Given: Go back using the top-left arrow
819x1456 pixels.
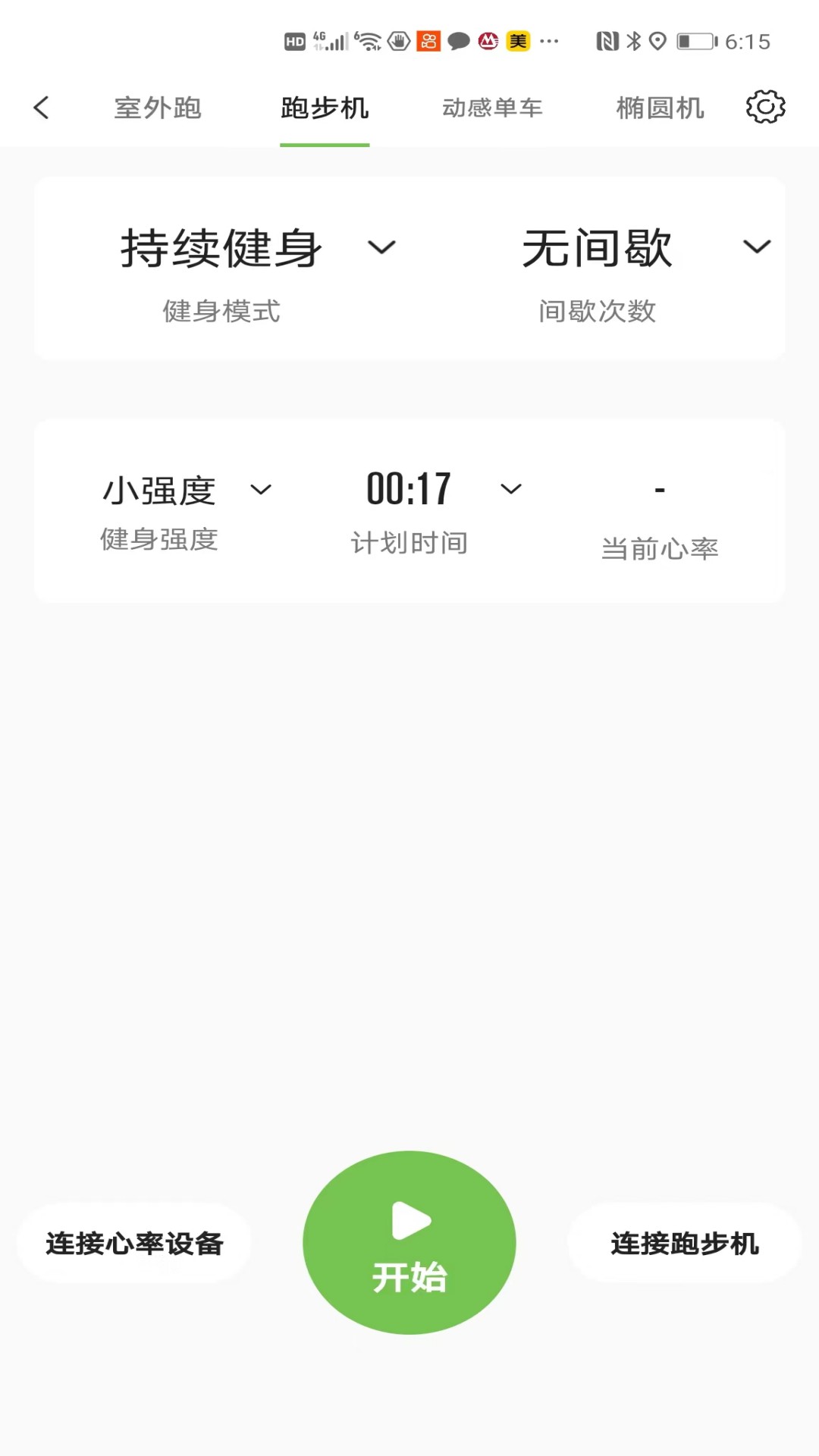Looking at the screenshot, I should pos(42,108).
